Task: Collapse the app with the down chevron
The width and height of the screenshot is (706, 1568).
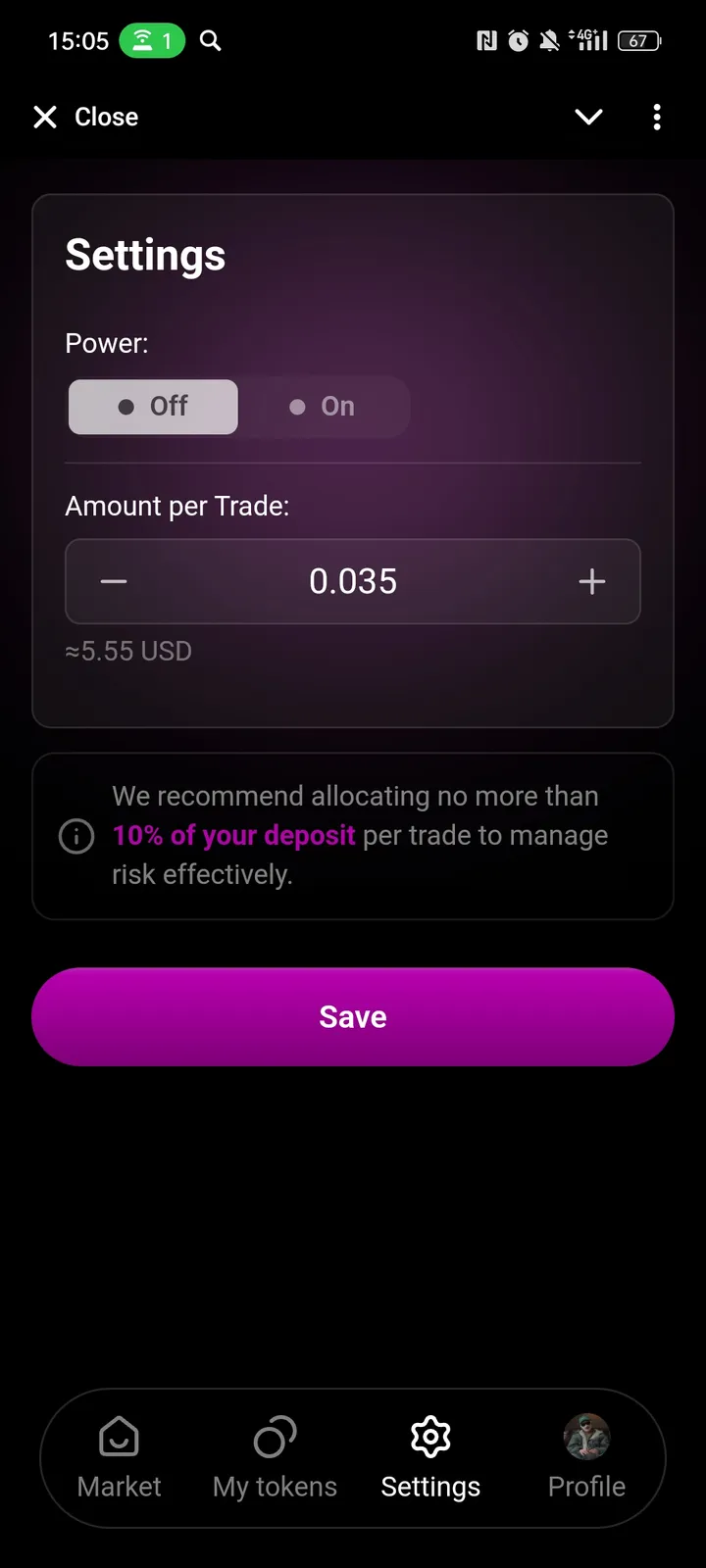Action: point(588,118)
